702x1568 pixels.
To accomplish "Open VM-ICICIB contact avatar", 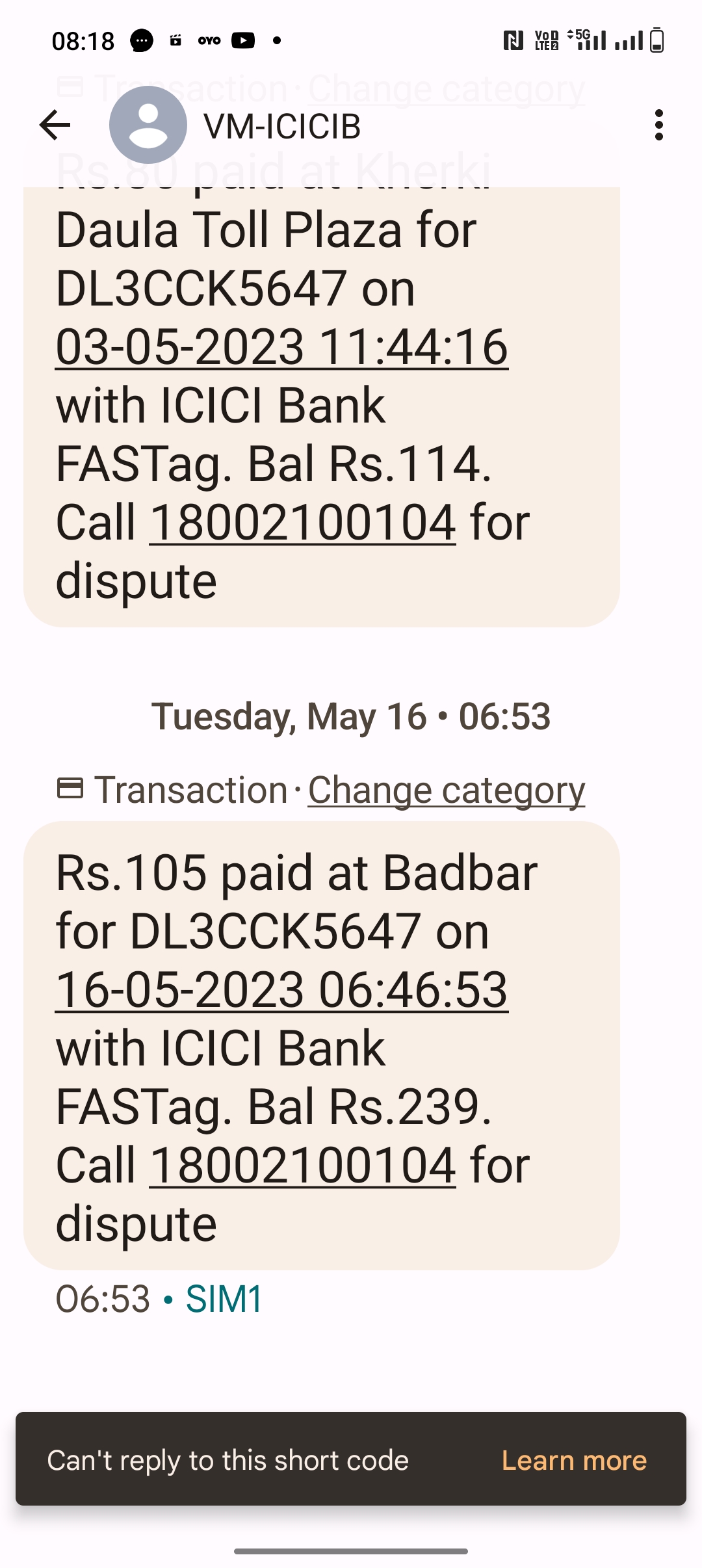I will click(148, 125).
